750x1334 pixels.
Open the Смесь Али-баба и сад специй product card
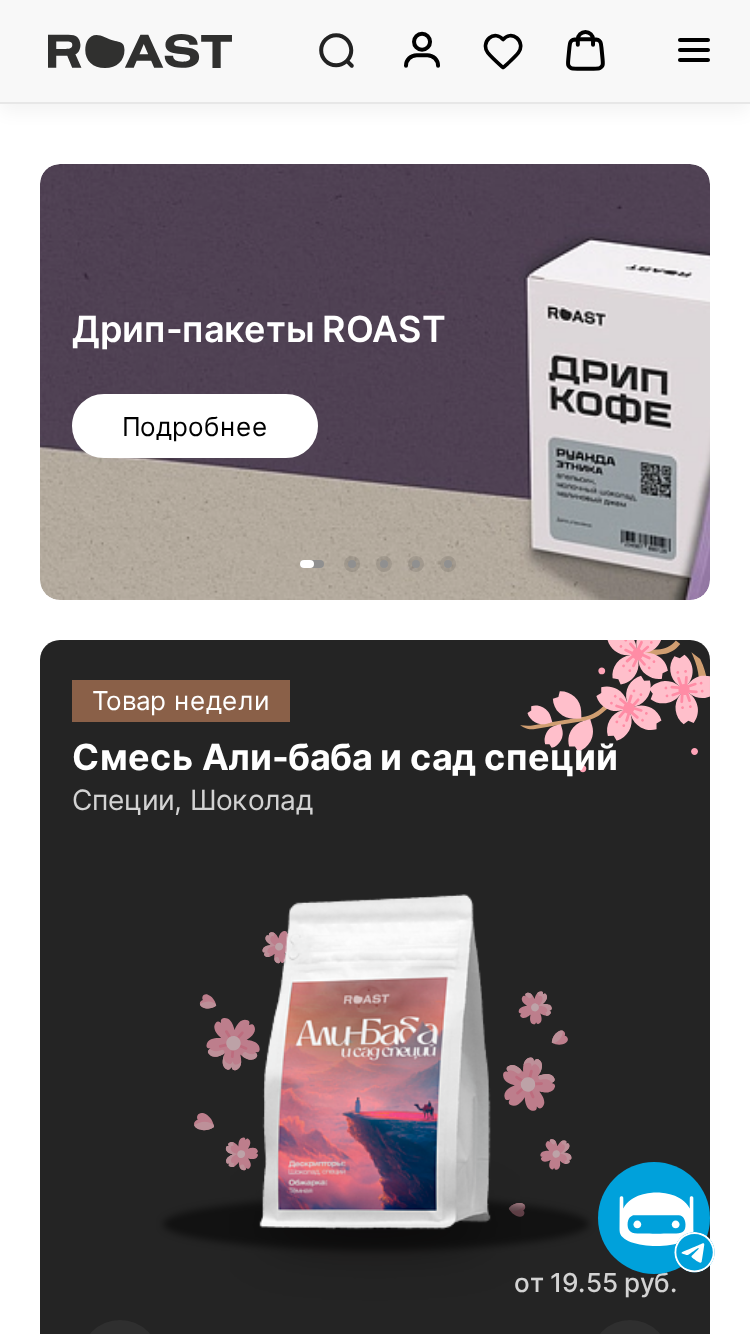coord(375,987)
